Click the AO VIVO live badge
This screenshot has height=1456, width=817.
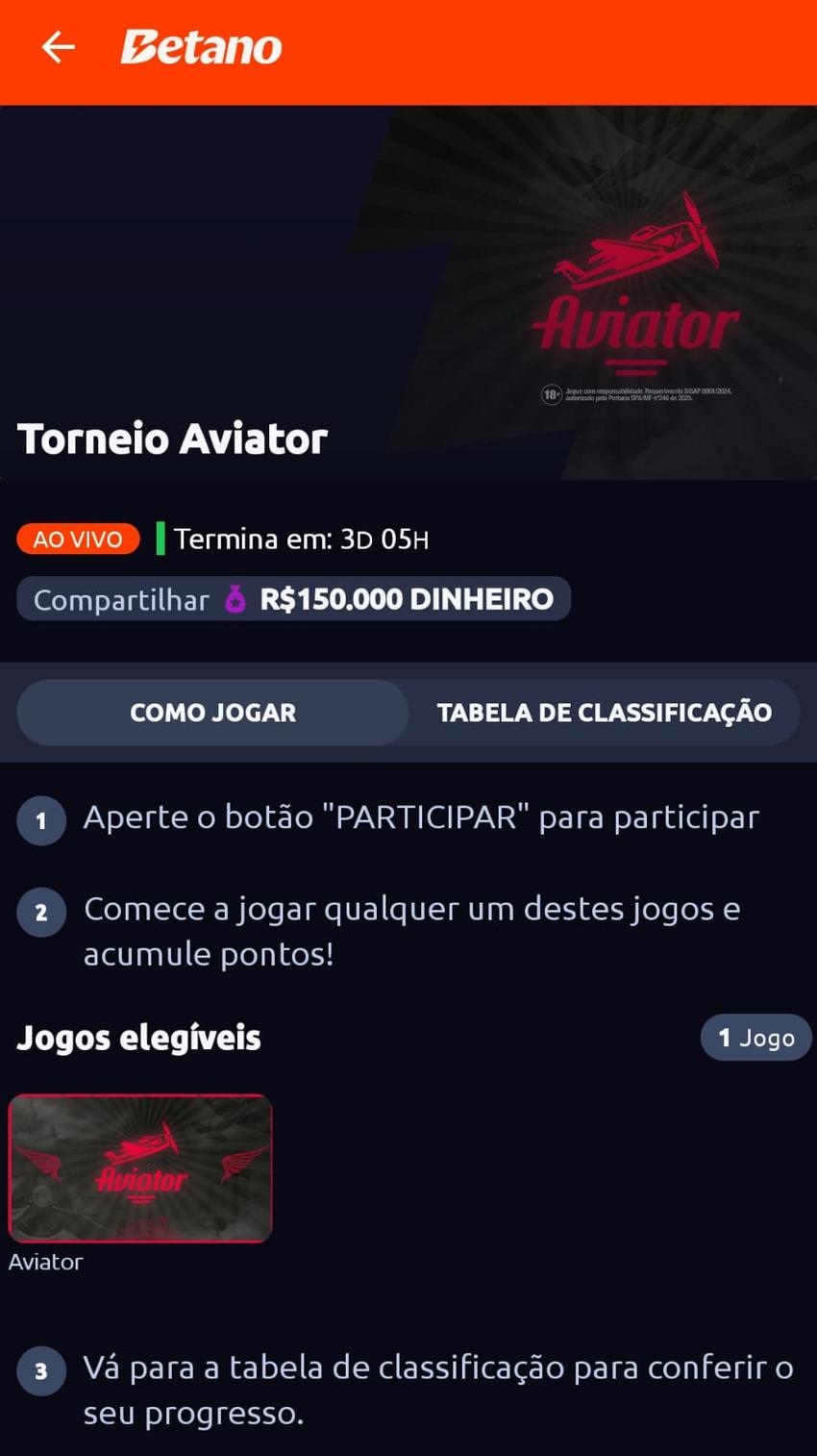77,539
